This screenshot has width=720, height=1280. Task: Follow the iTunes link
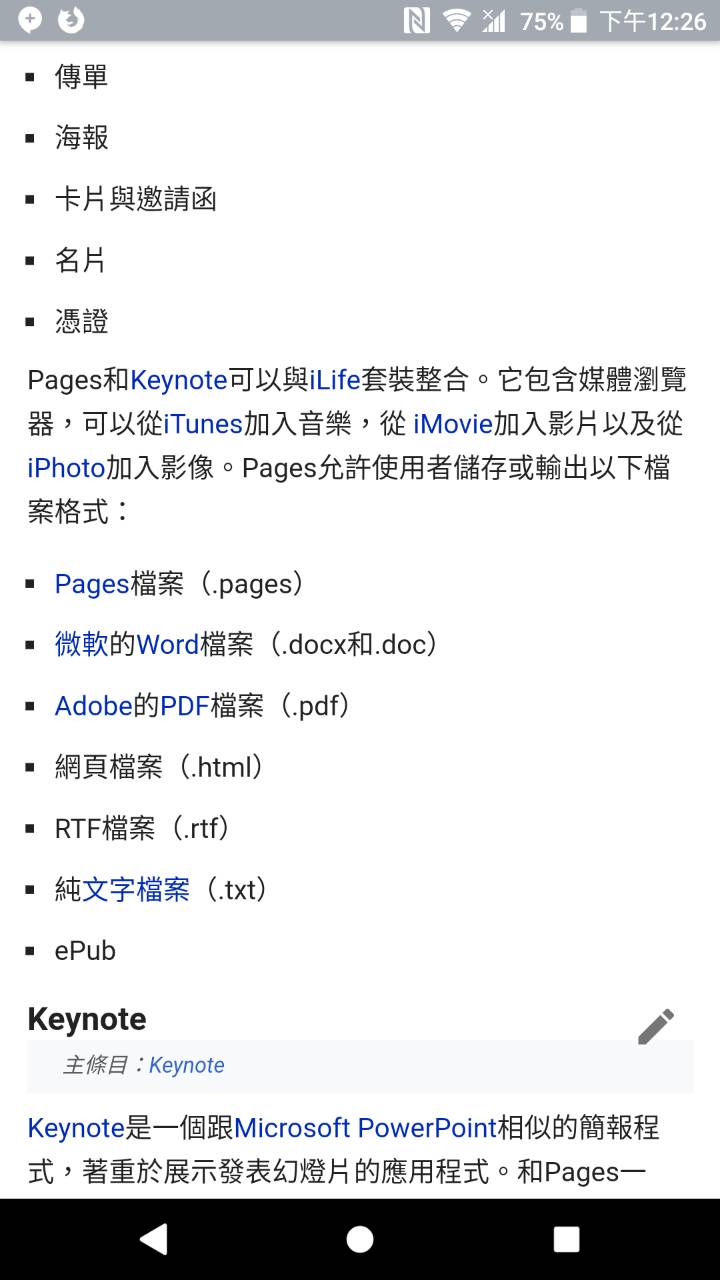203,424
